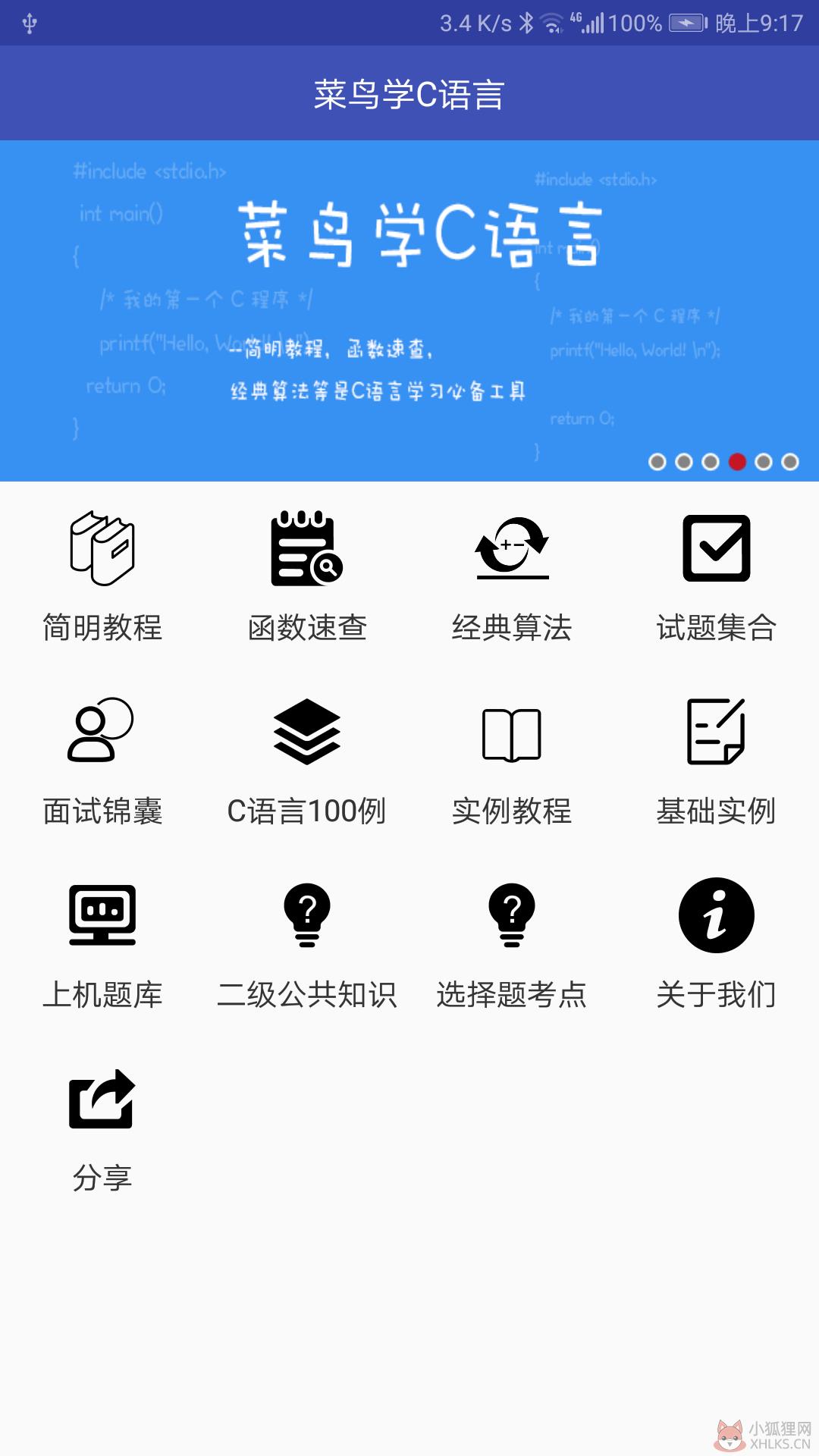Open C语言100例 examples

point(307,761)
